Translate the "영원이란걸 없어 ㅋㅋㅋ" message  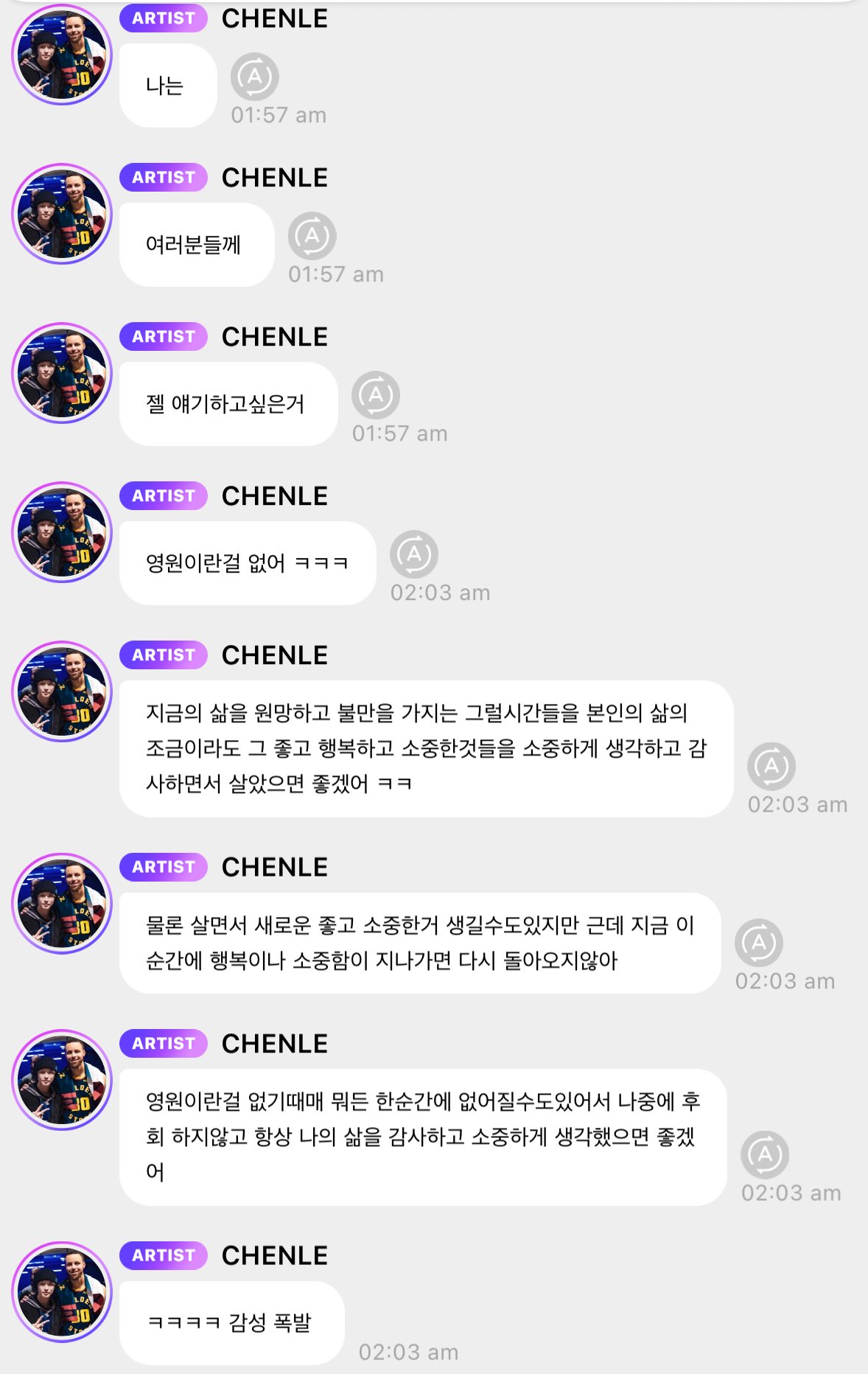coord(414,554)
